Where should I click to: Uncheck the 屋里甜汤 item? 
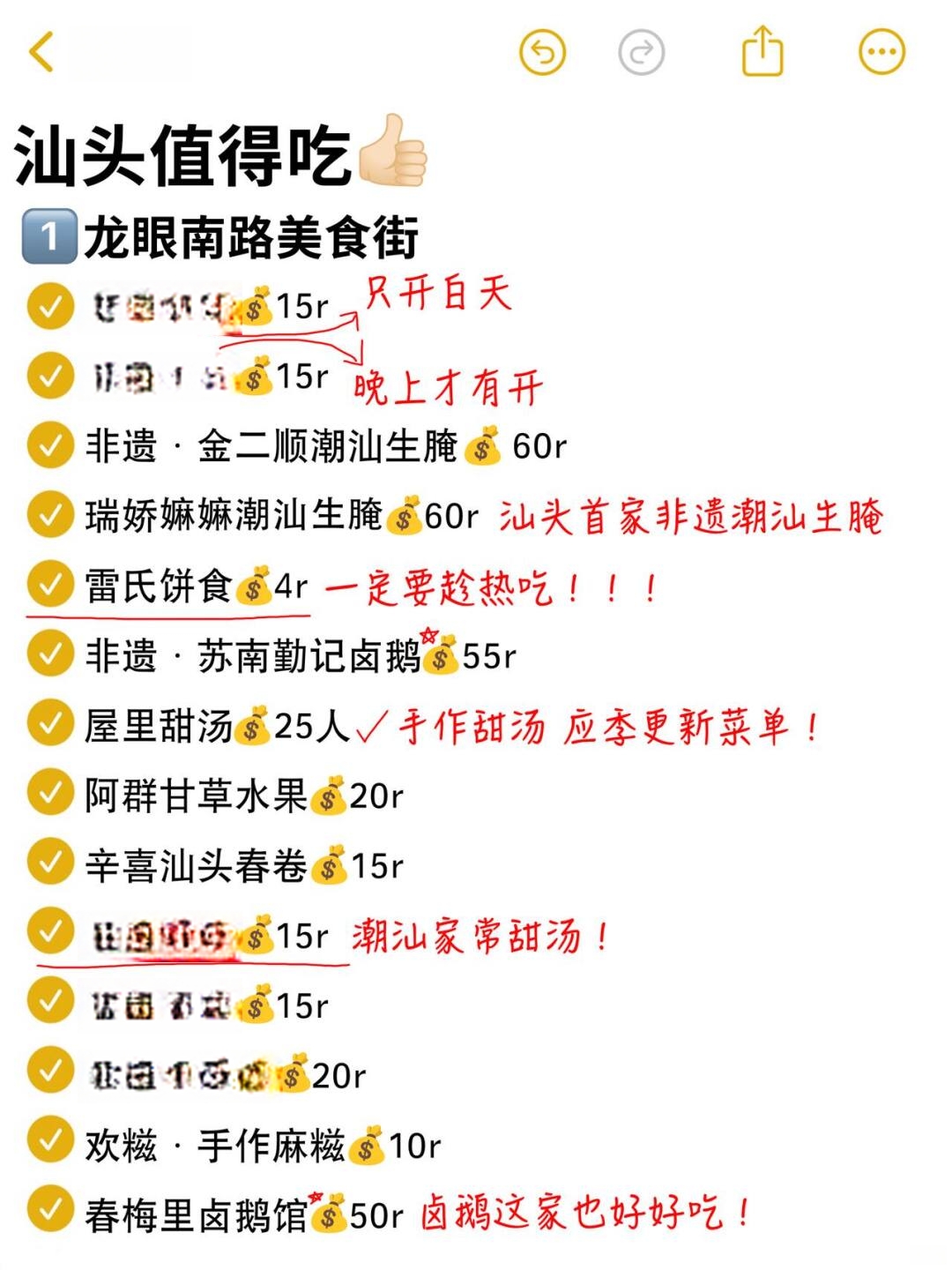pyautogui.click(x=50, y=724)
